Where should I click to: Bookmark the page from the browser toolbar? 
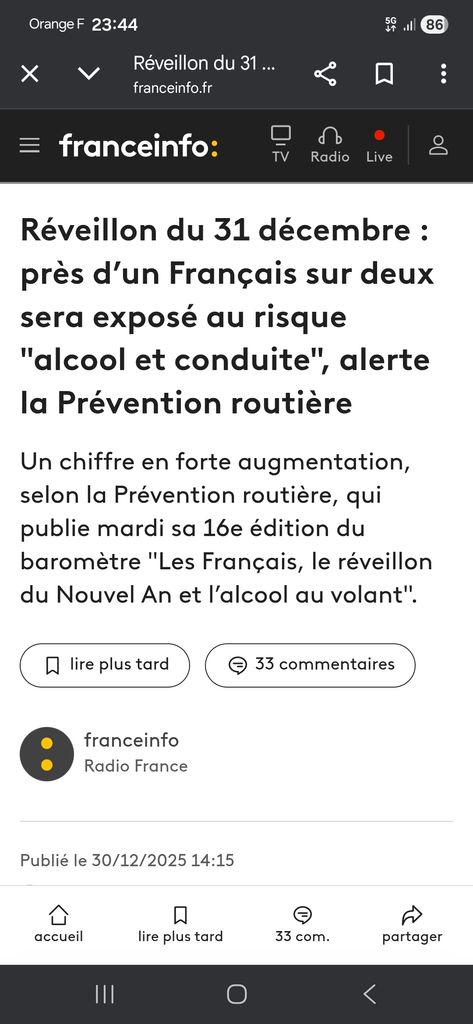pyautogui.click(x=384, y=74)
